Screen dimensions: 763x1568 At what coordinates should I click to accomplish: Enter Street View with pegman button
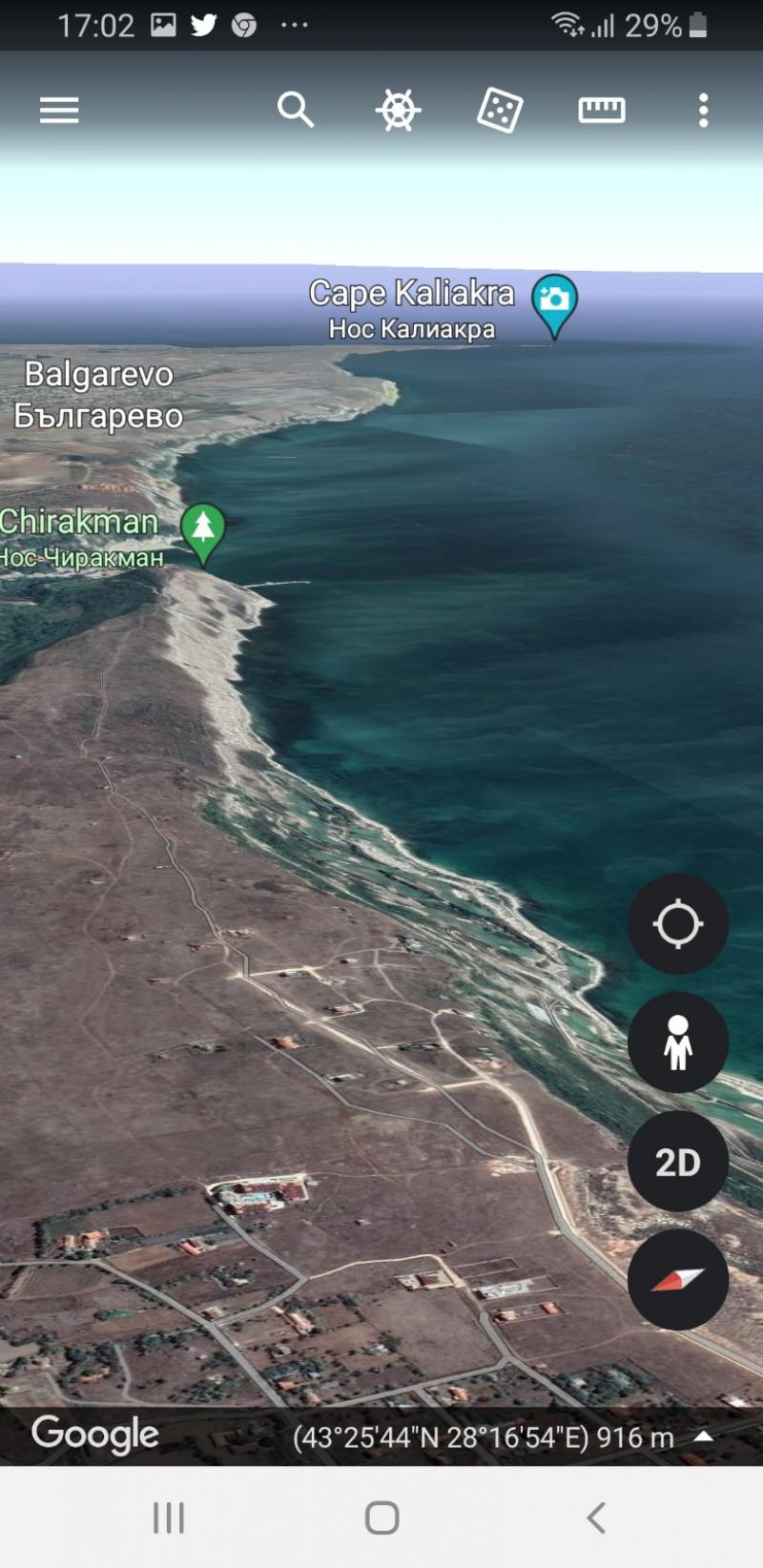click(677, 1042)
